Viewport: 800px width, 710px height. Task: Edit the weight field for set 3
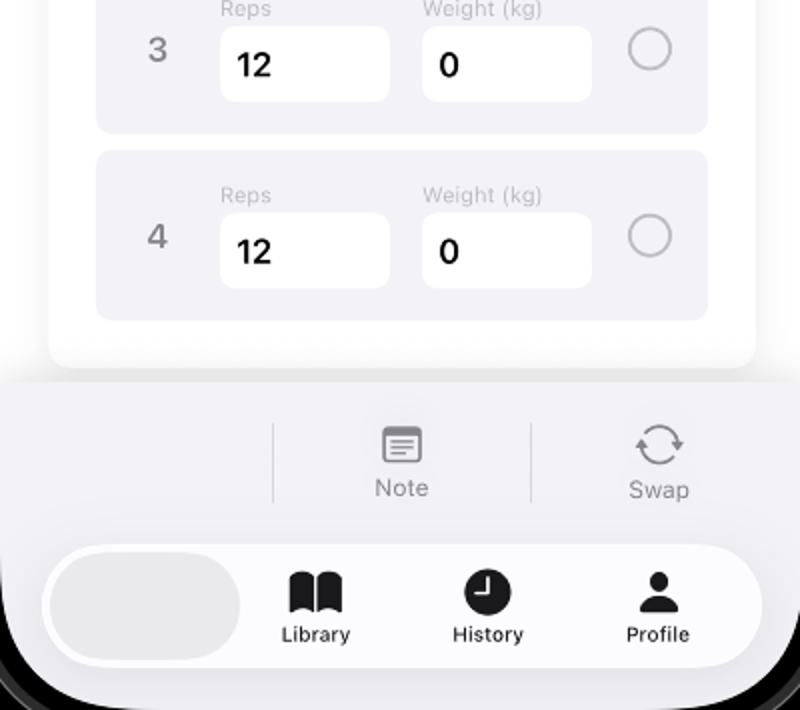click(506, 64)
